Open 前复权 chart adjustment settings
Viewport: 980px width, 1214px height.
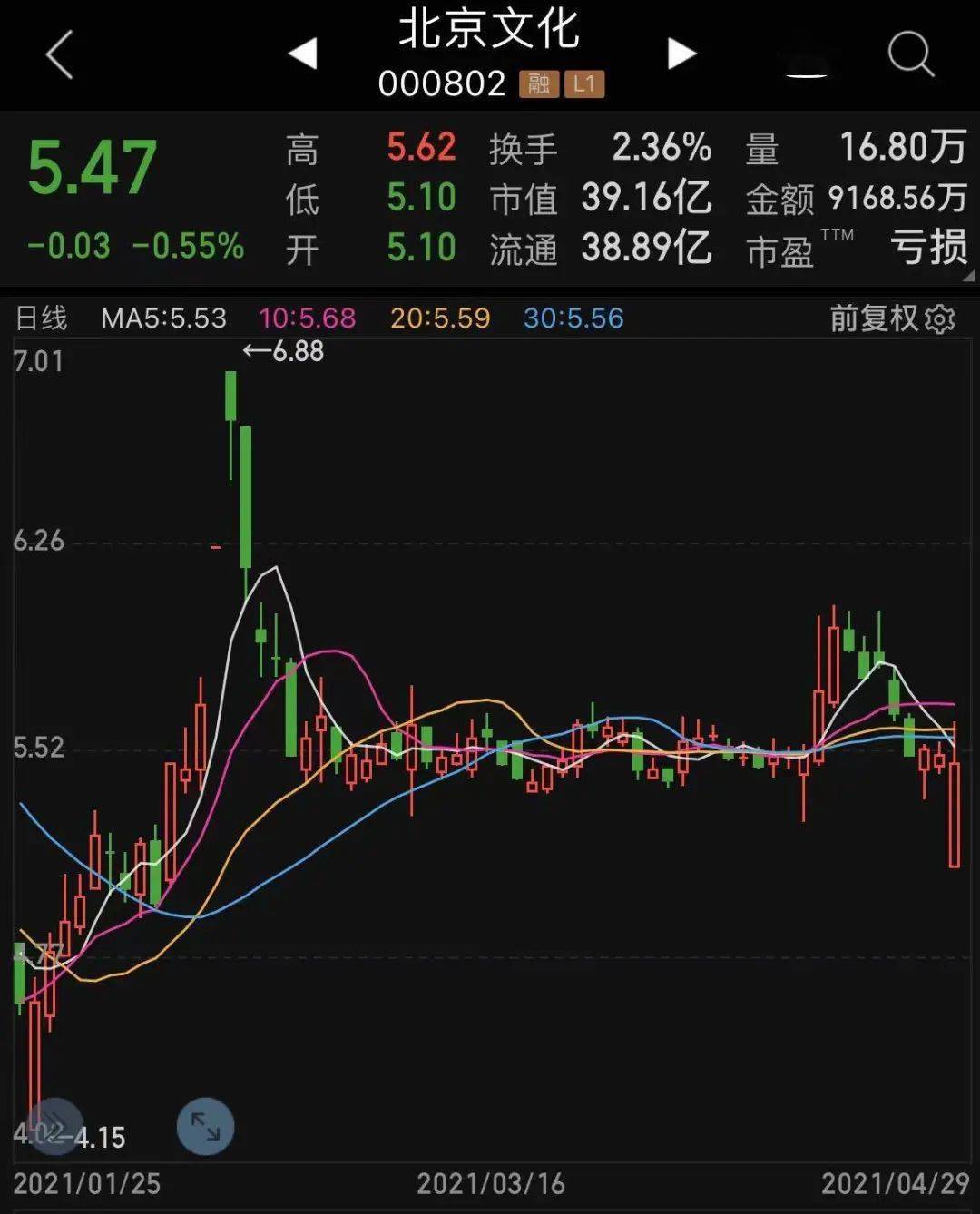pyautogui.click(x=891, y=318)
